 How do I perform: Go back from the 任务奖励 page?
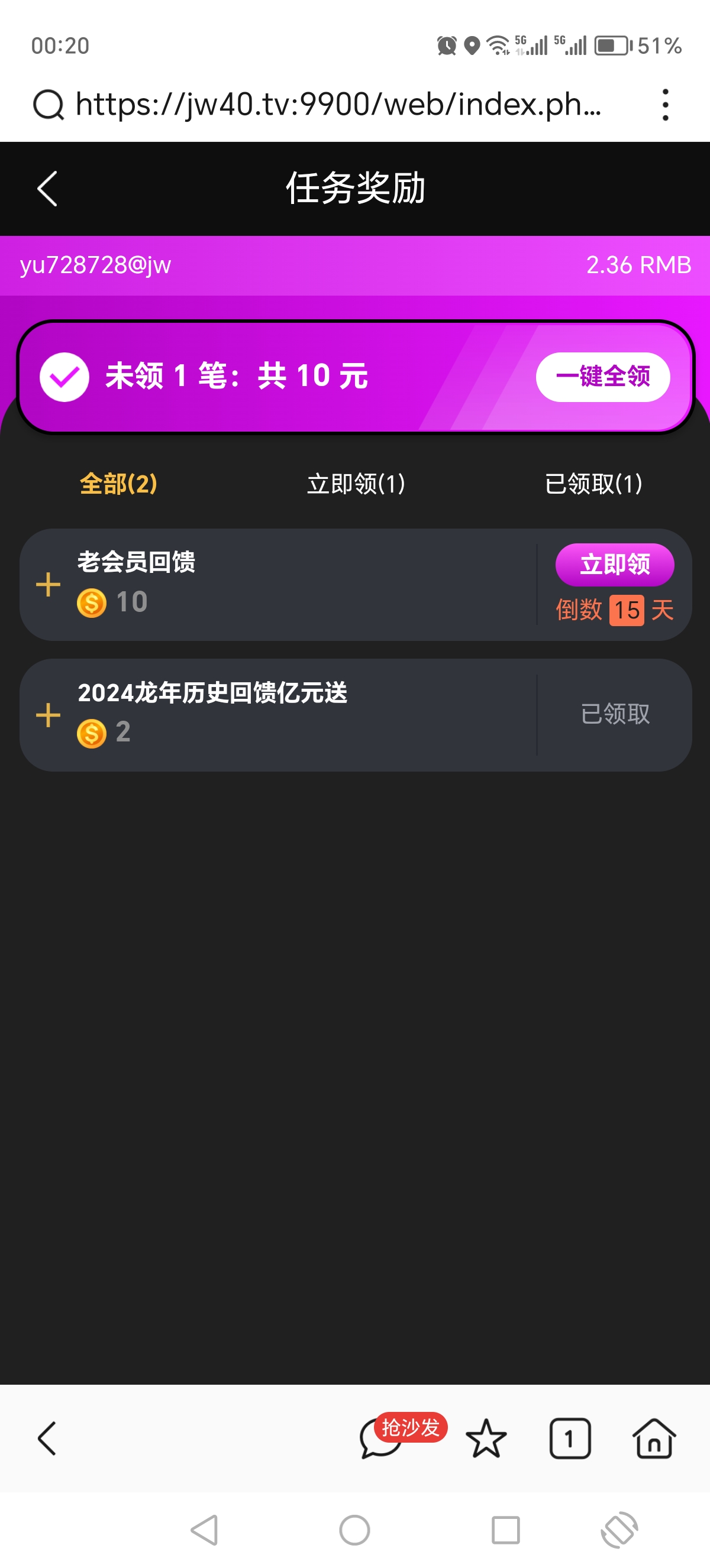tap(47, 189)
